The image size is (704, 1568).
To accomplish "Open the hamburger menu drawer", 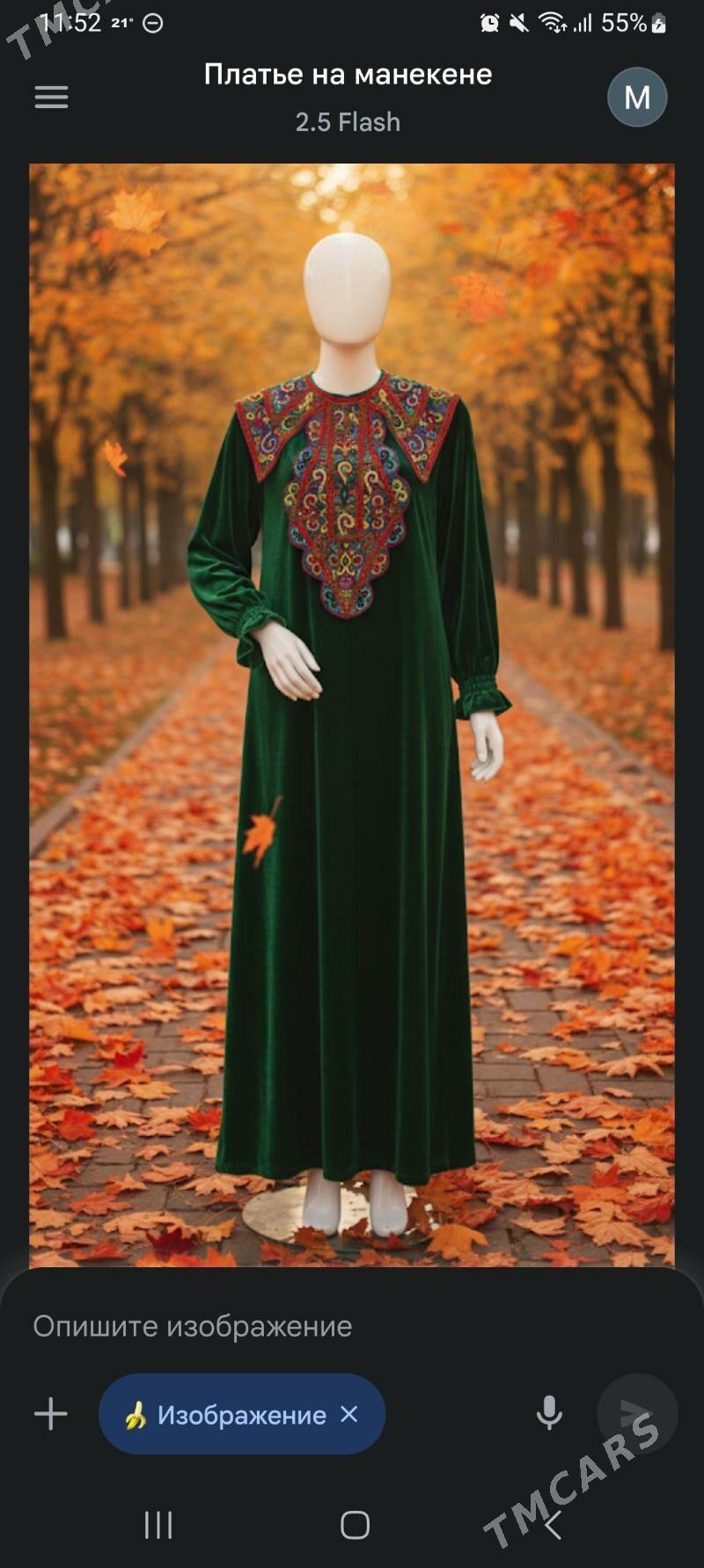I will coord(51,97).
